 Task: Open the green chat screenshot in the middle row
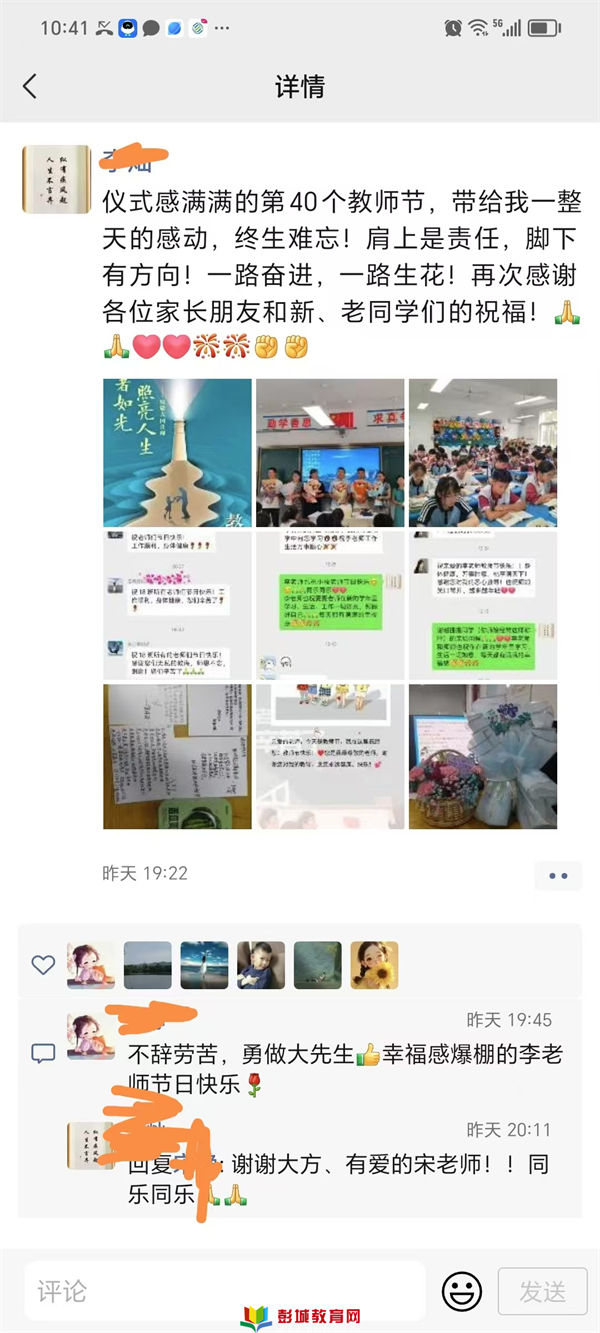click(x=330, y=605)
